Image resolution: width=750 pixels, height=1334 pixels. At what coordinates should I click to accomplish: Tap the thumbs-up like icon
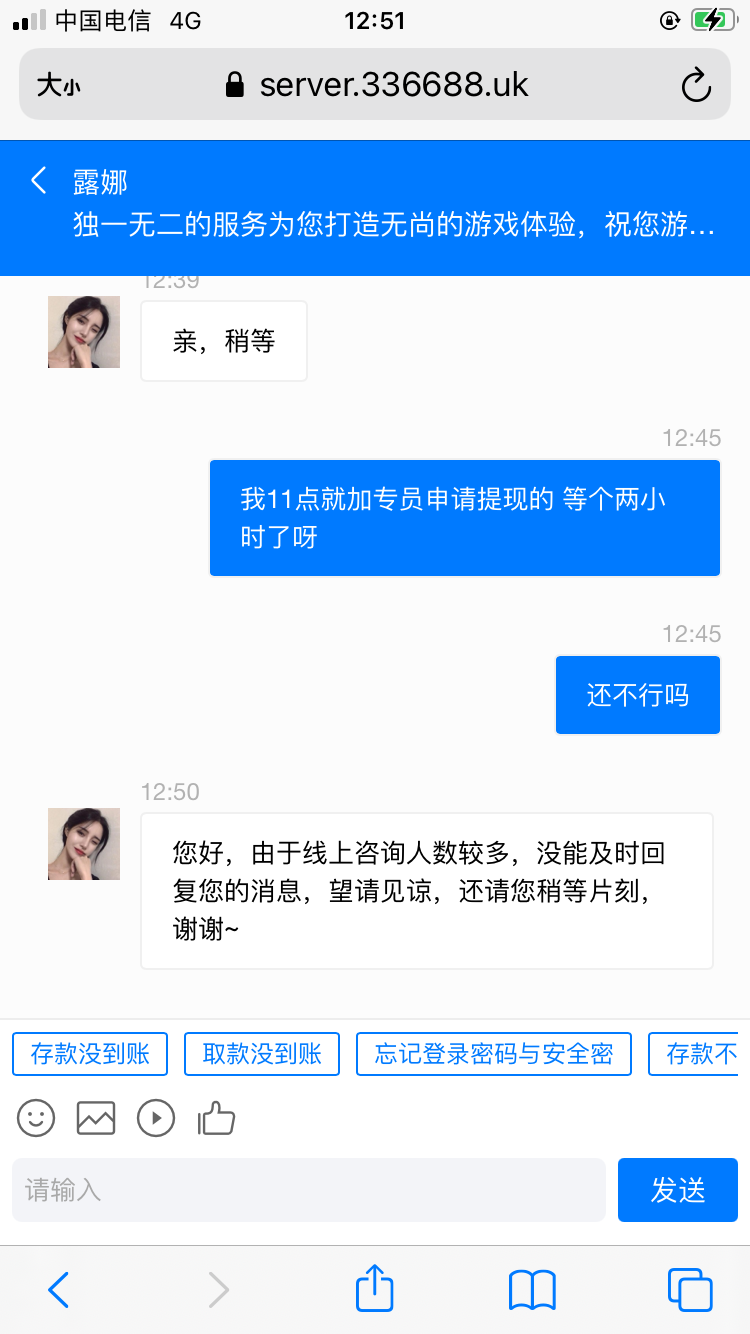click(217, 1118)
